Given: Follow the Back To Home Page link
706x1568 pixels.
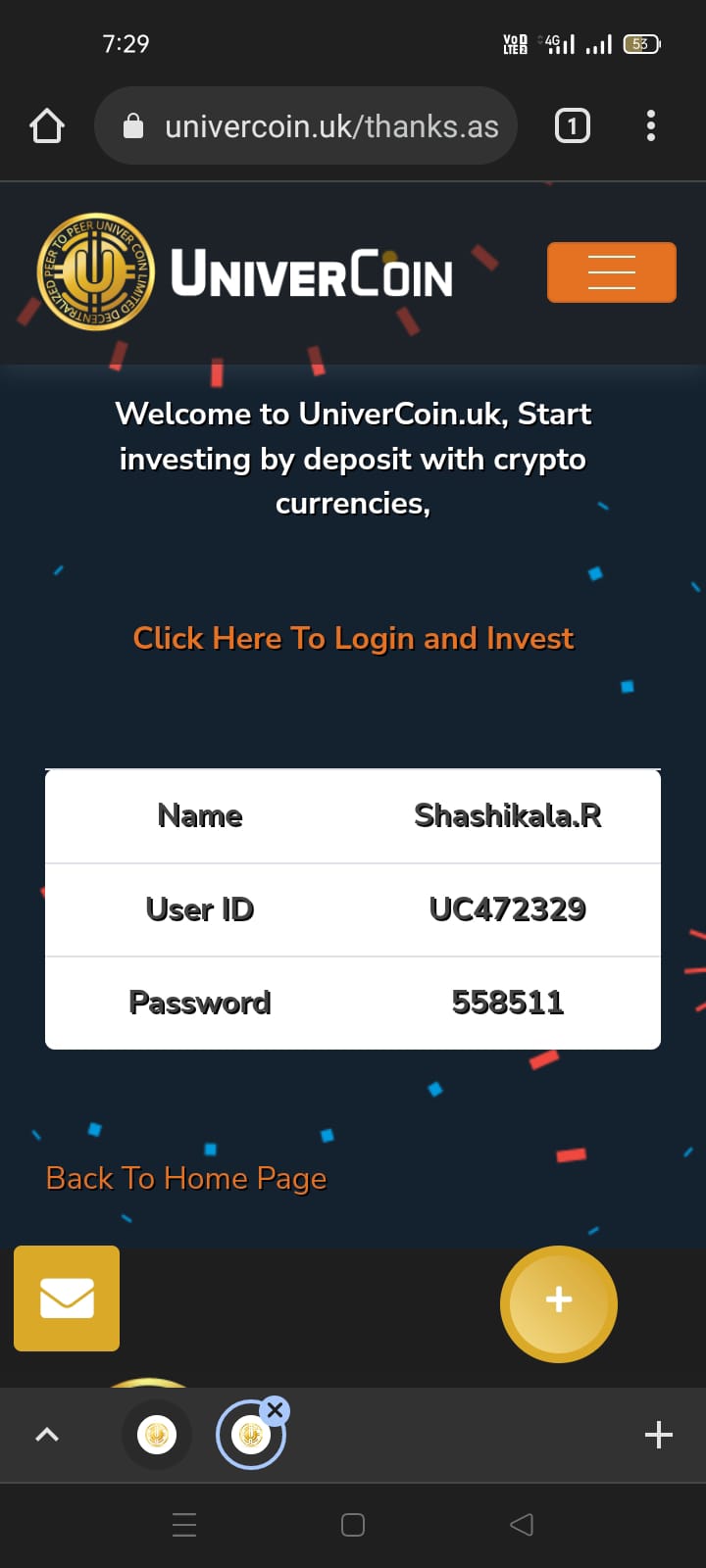Looking at the screenshot, I should 186,1178.
